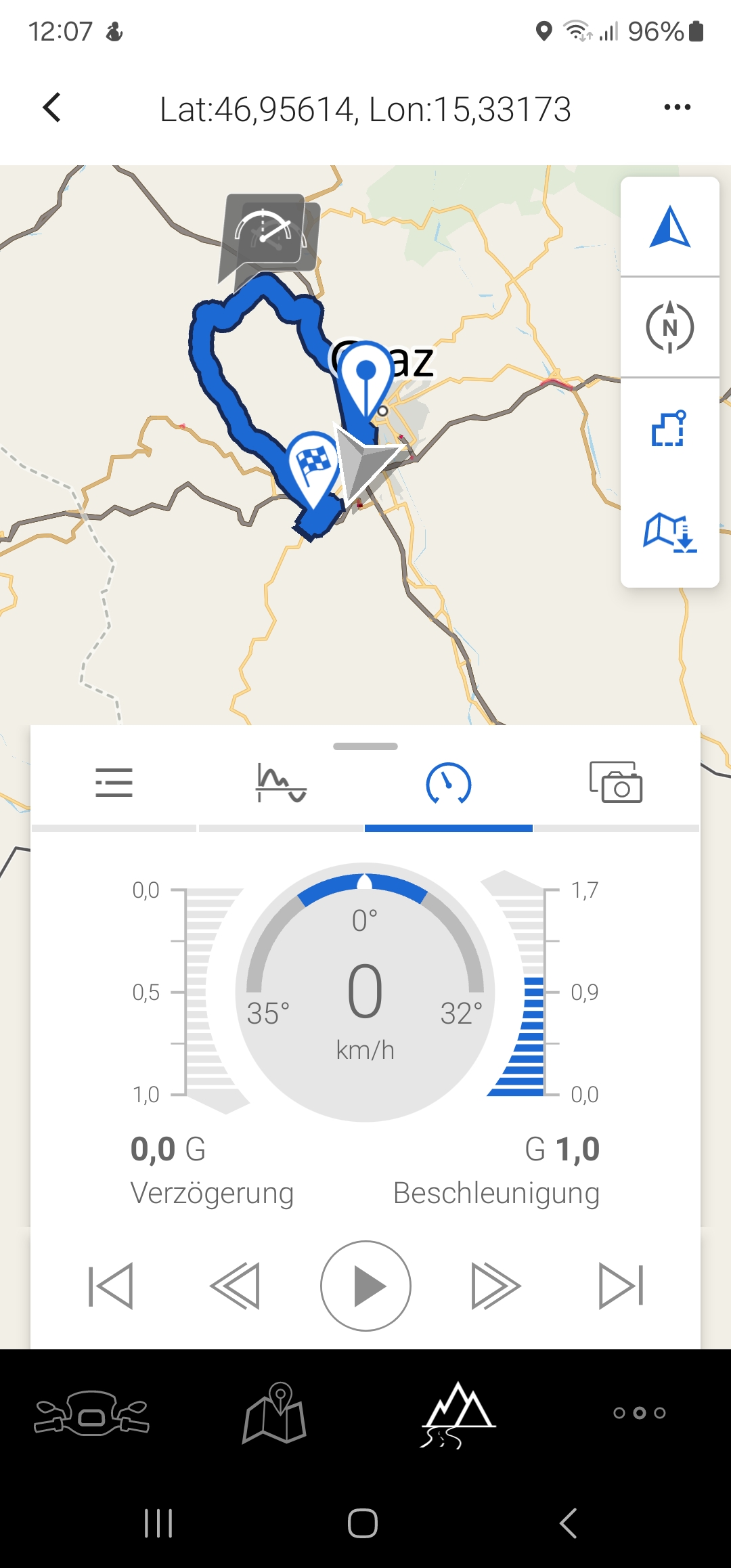Open the map navigation section
Screen dimensions: 731x1568
coord(275,1413)
